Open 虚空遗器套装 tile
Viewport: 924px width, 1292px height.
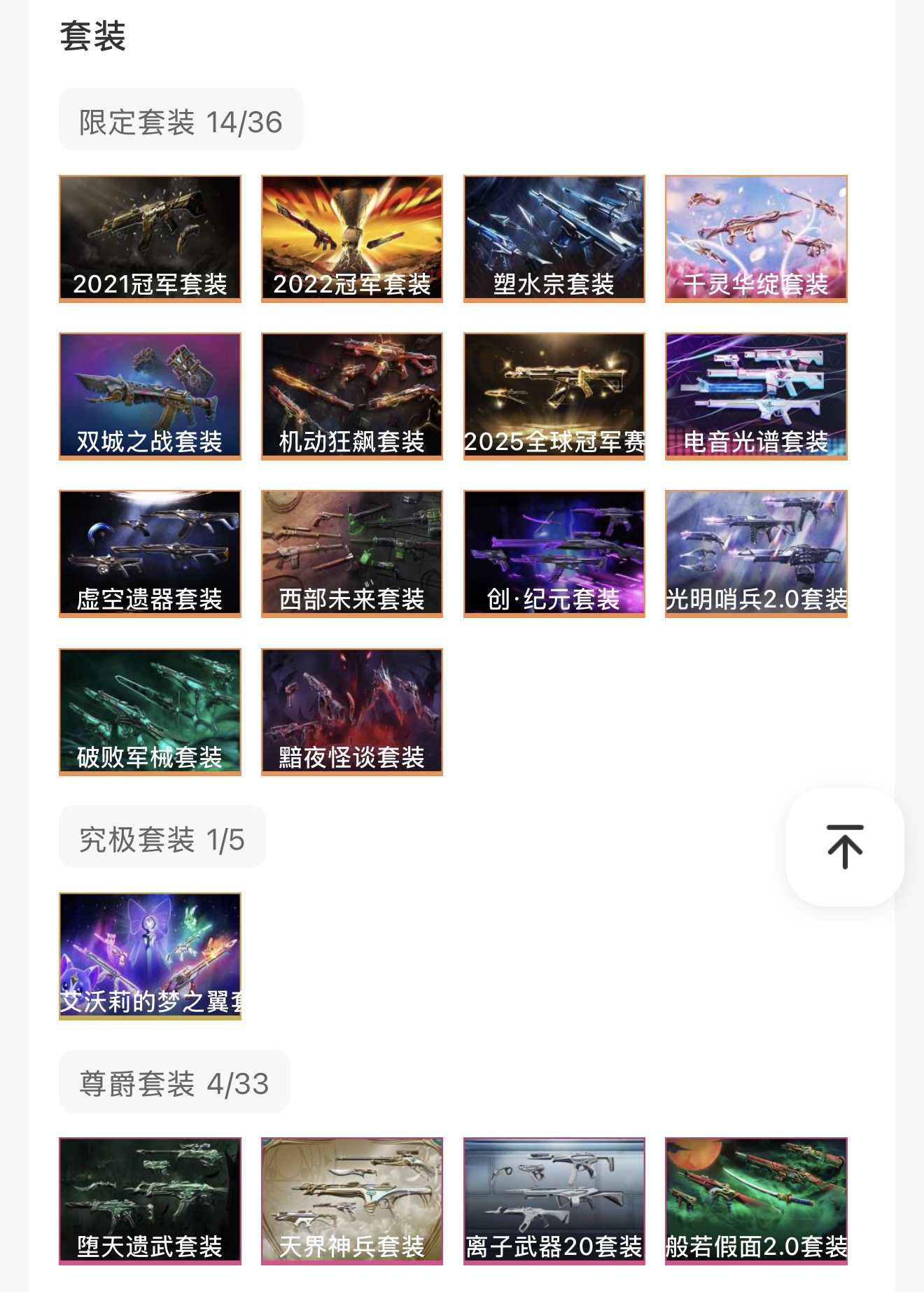click(x=150, y=554)
